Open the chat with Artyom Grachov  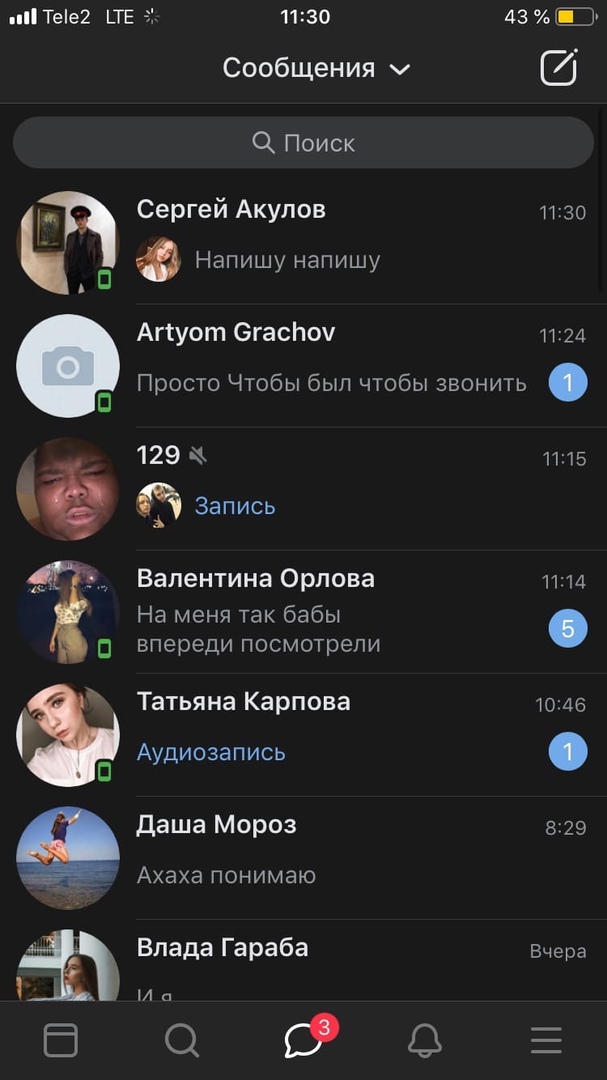coord(303,366)
